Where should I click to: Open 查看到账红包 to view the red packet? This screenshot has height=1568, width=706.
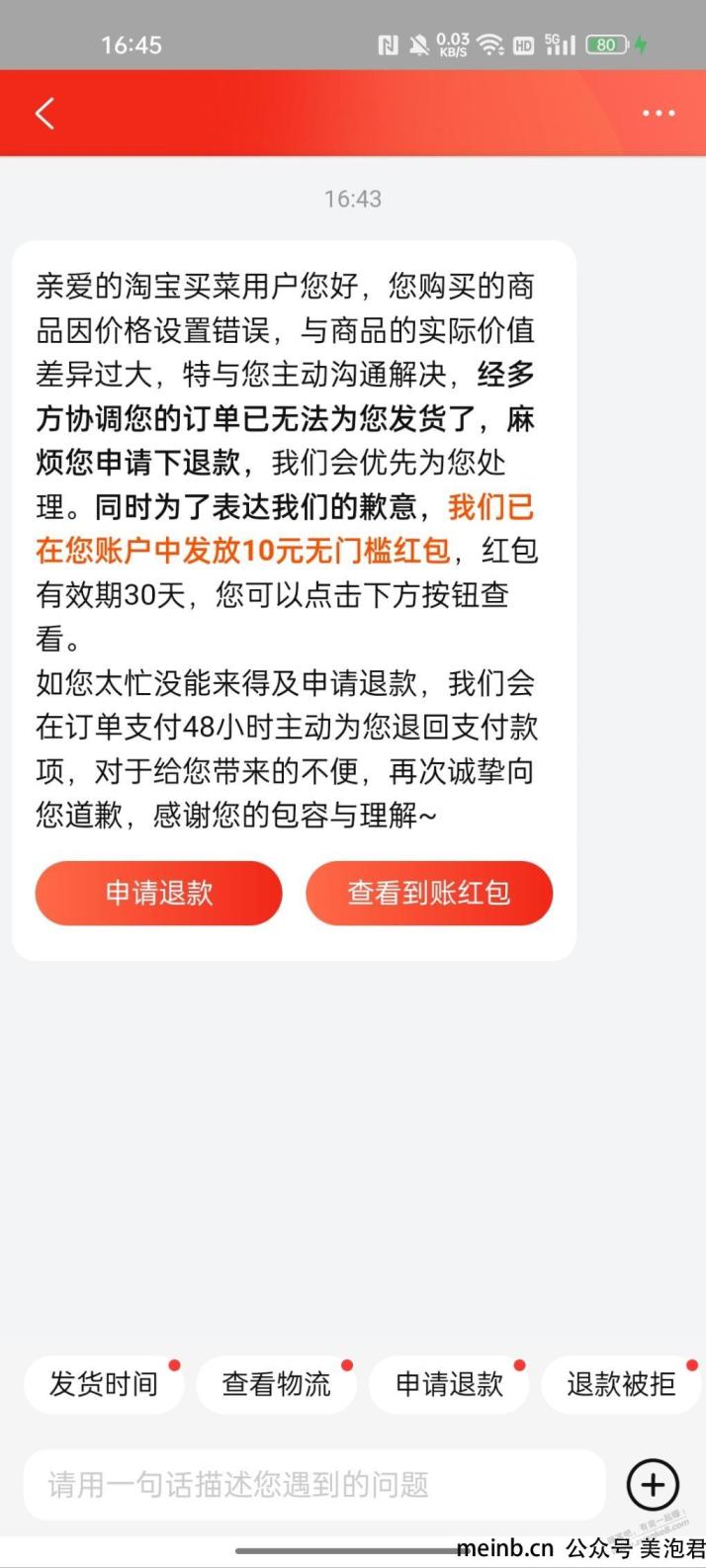click(429, 893)
